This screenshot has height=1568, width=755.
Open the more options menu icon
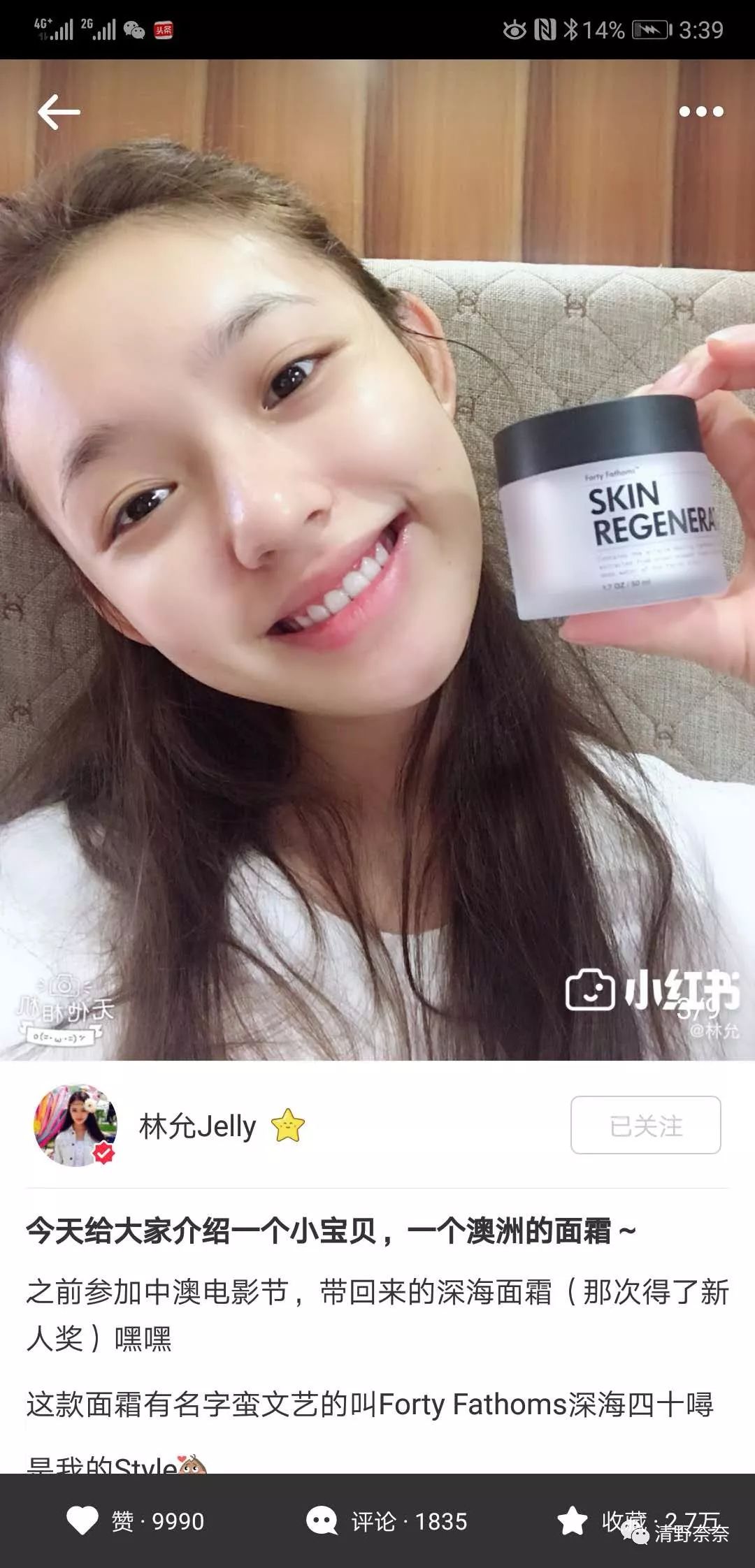click(x=701, y=110)
